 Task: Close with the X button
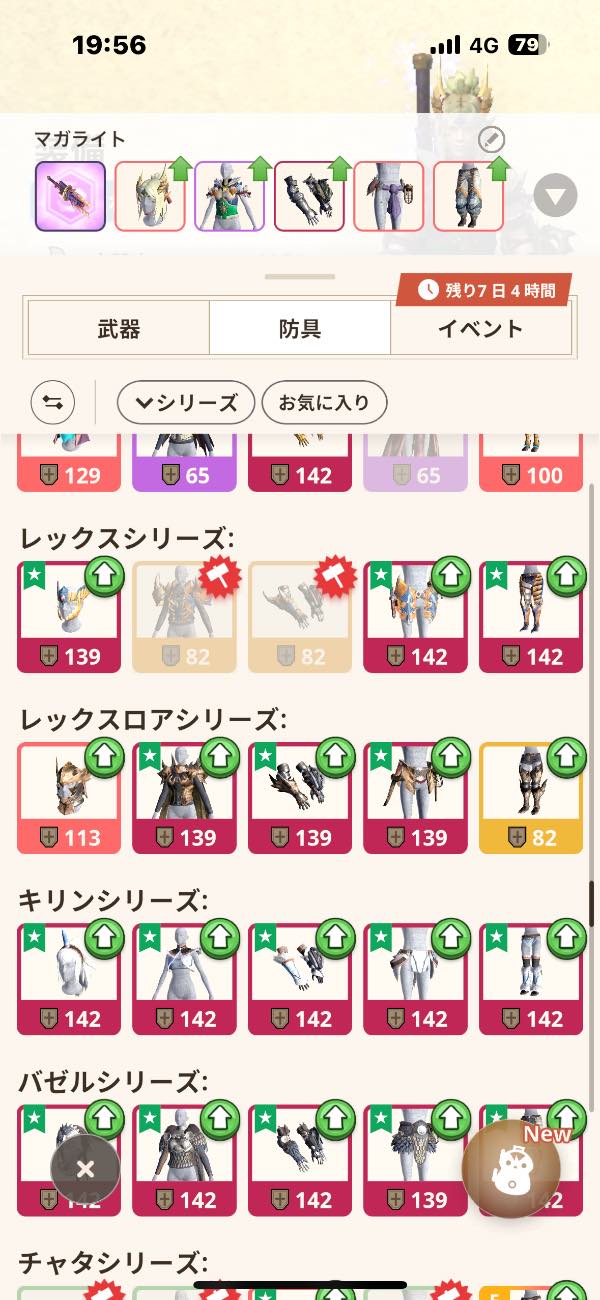[x=85, y=1168]
